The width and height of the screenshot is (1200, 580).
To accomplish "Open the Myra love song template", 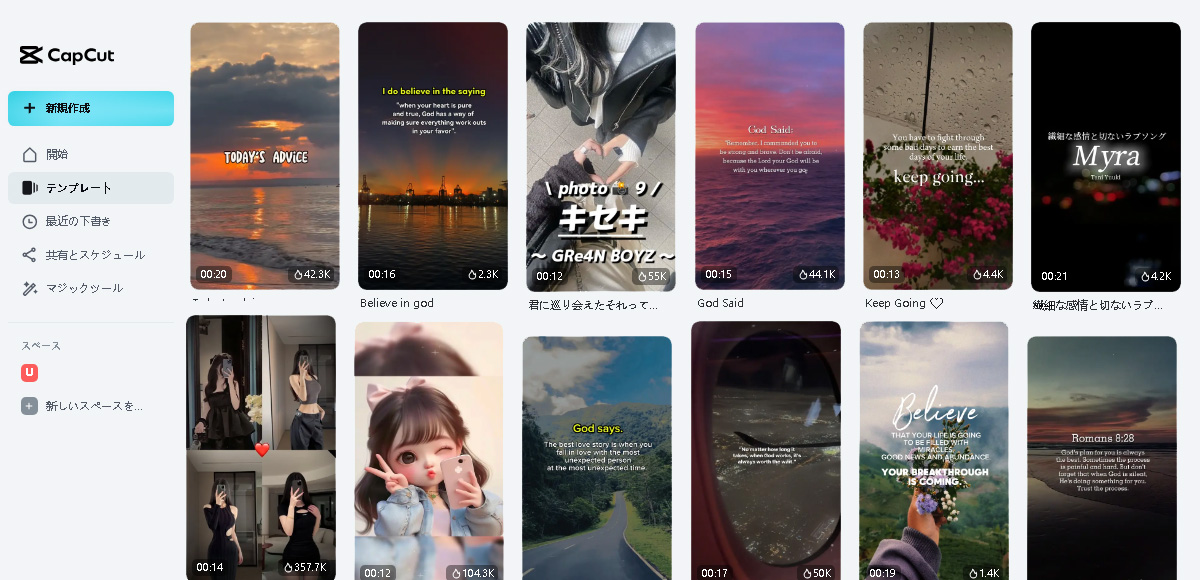I will pos(1106,155).
